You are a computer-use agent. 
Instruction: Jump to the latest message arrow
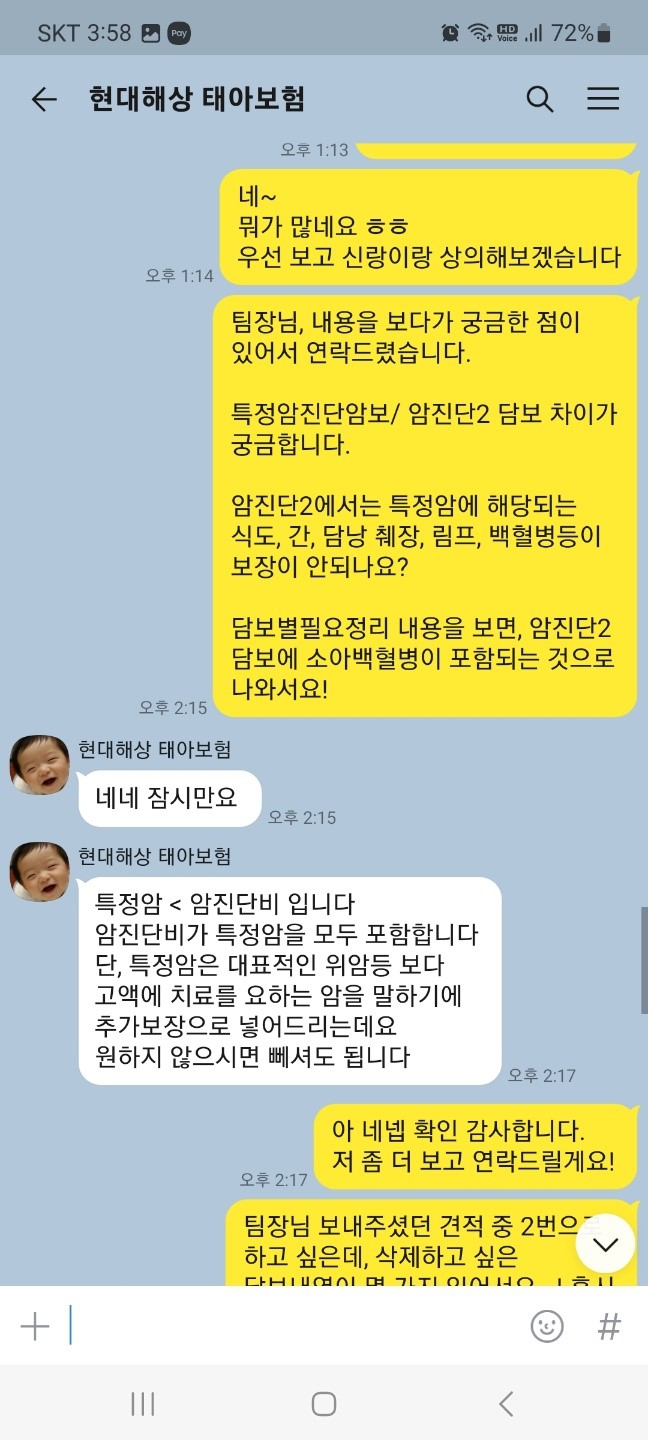pos(605,1244)
